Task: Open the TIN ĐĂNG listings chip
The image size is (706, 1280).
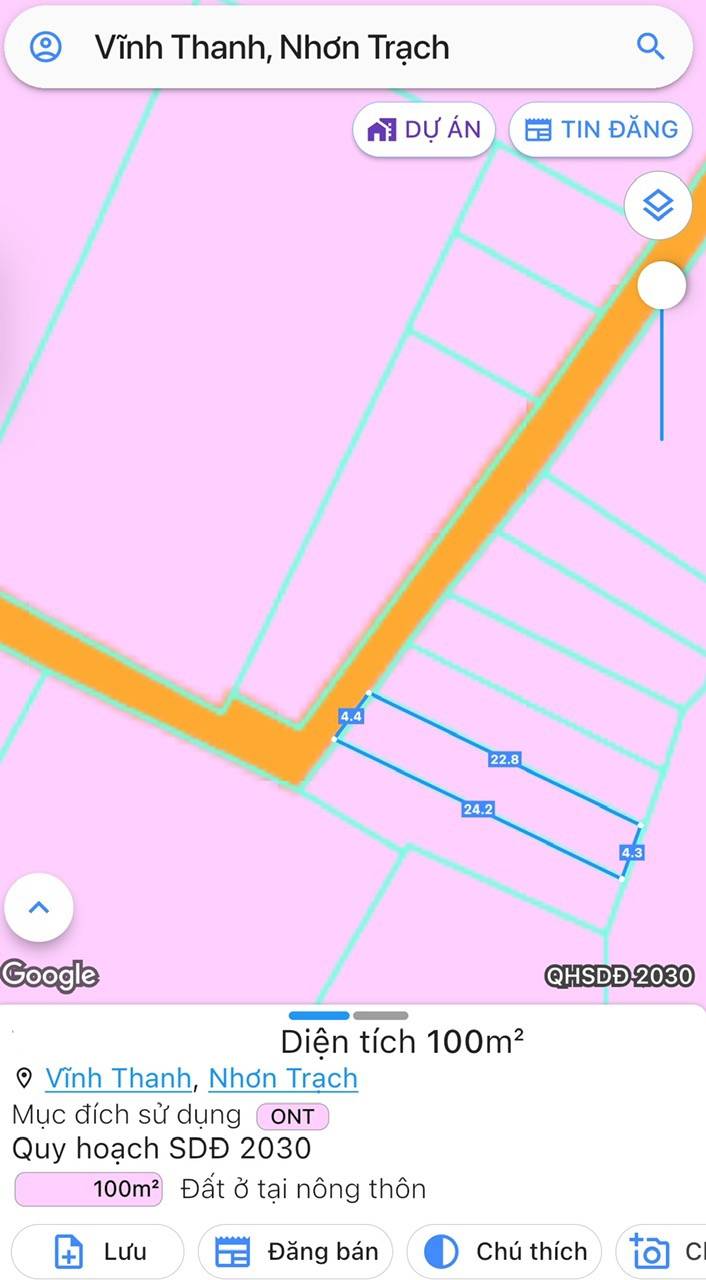Action: [x=601, y=130]
